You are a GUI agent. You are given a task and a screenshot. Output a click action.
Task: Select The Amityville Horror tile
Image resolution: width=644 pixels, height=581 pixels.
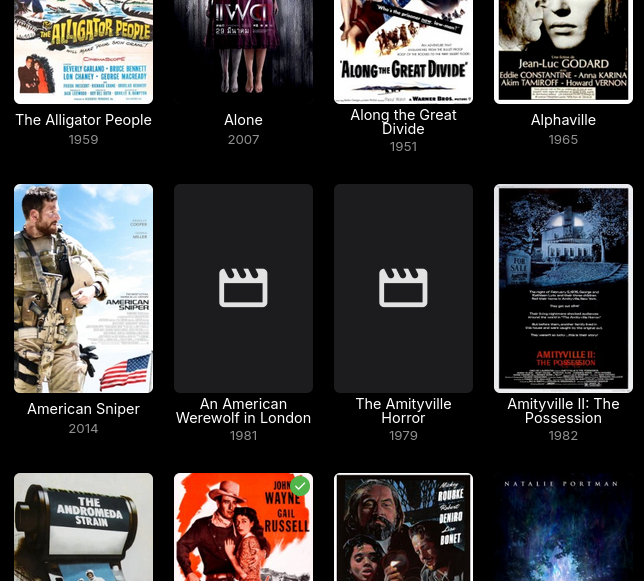[403, 288]
